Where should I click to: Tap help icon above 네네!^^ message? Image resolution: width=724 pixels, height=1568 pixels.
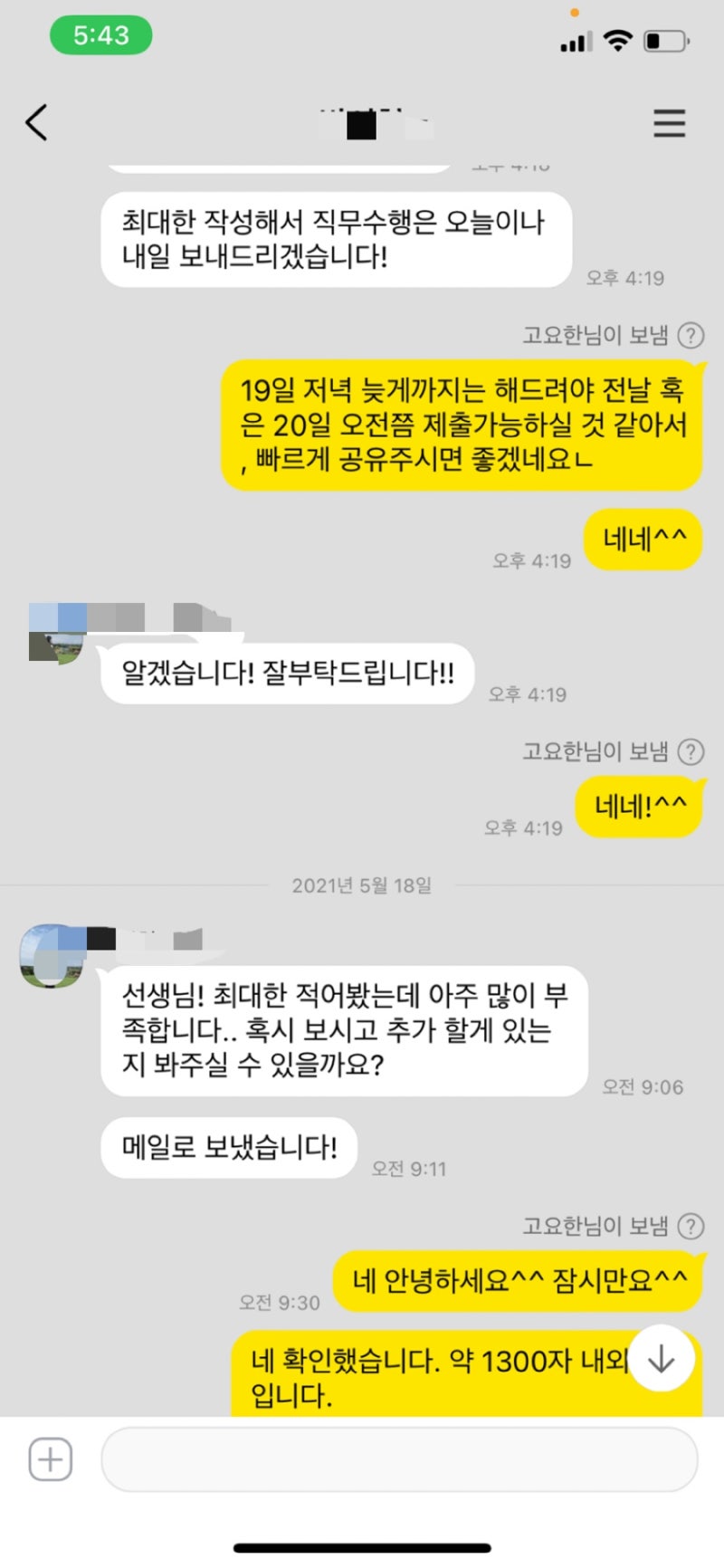click(691, 751)
